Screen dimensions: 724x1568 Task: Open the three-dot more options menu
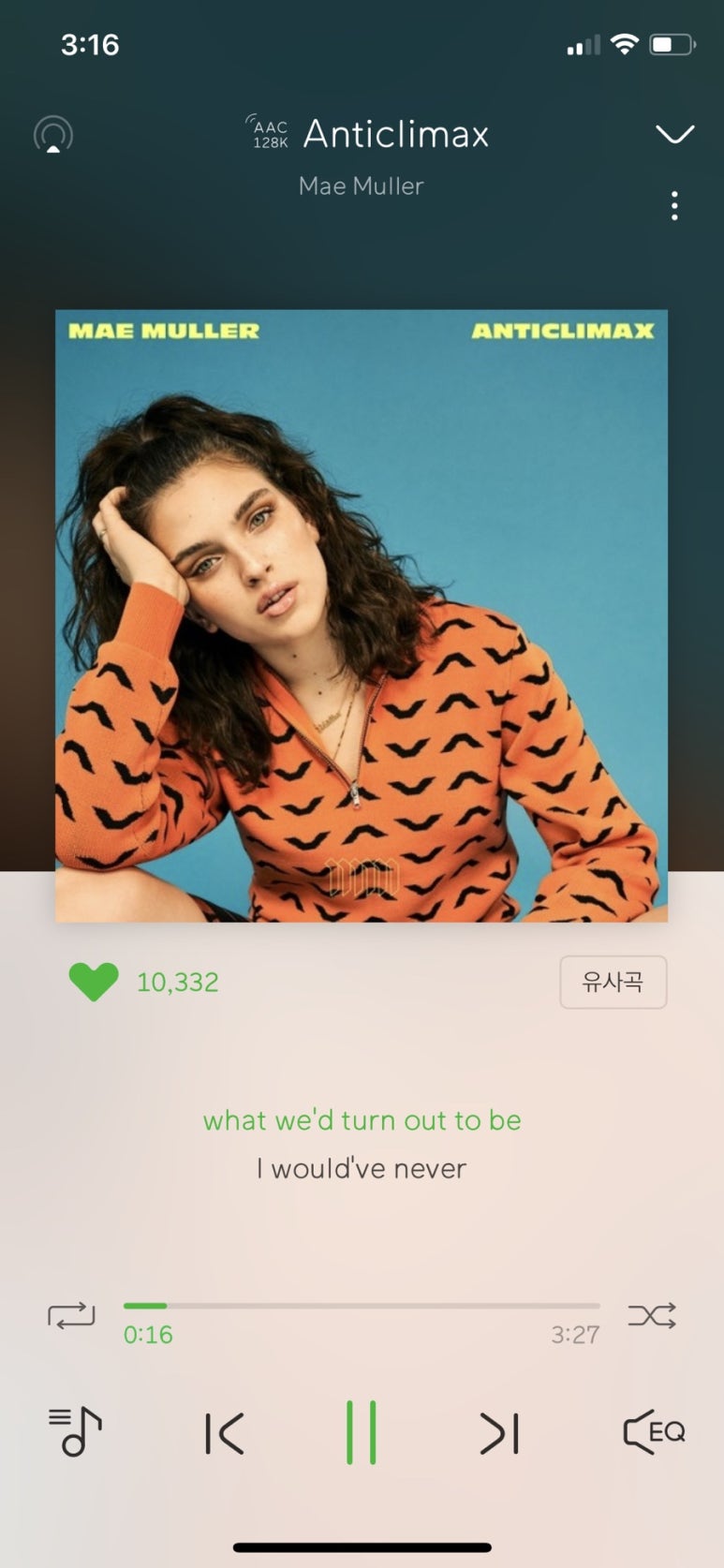point(674,206)
